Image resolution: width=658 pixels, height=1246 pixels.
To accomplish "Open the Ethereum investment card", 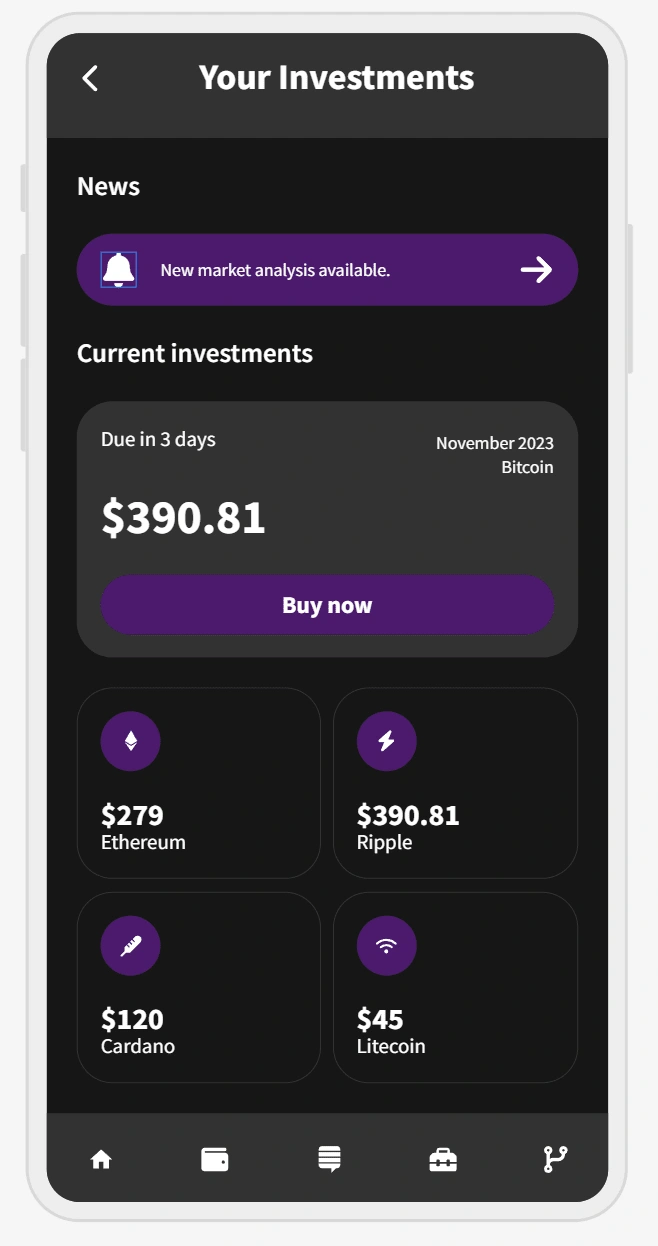I will (x=199, y=783).
